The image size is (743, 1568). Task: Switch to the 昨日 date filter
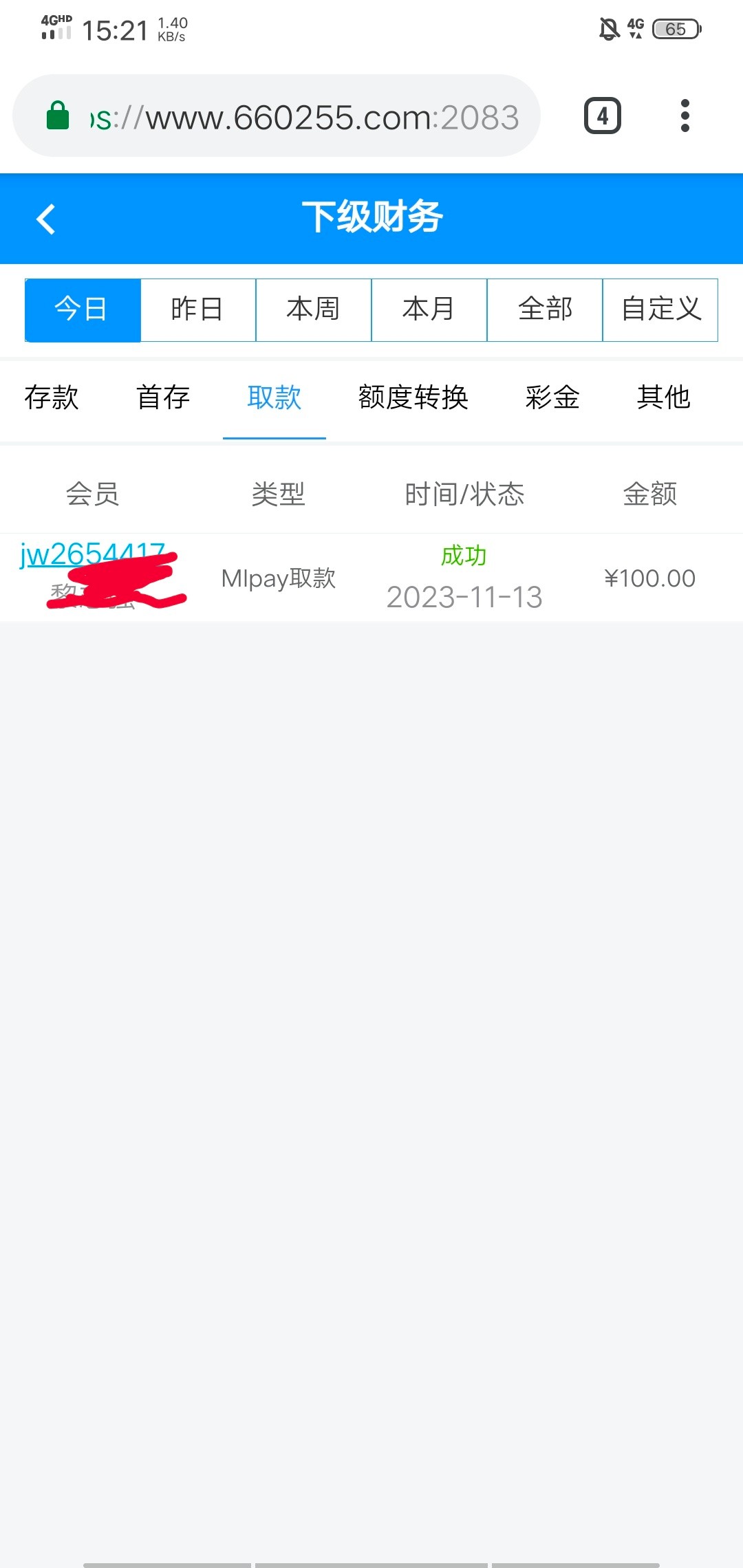(x=198, y=309)
